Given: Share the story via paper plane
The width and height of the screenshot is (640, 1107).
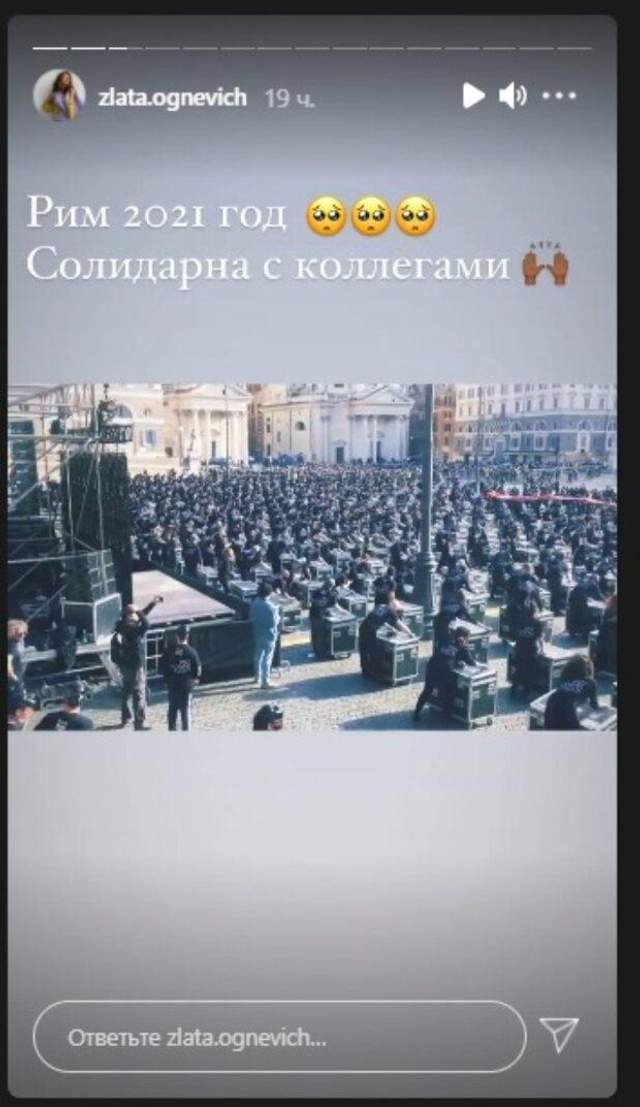Looking at the screenshot, I should click(x=558, y=1036).
